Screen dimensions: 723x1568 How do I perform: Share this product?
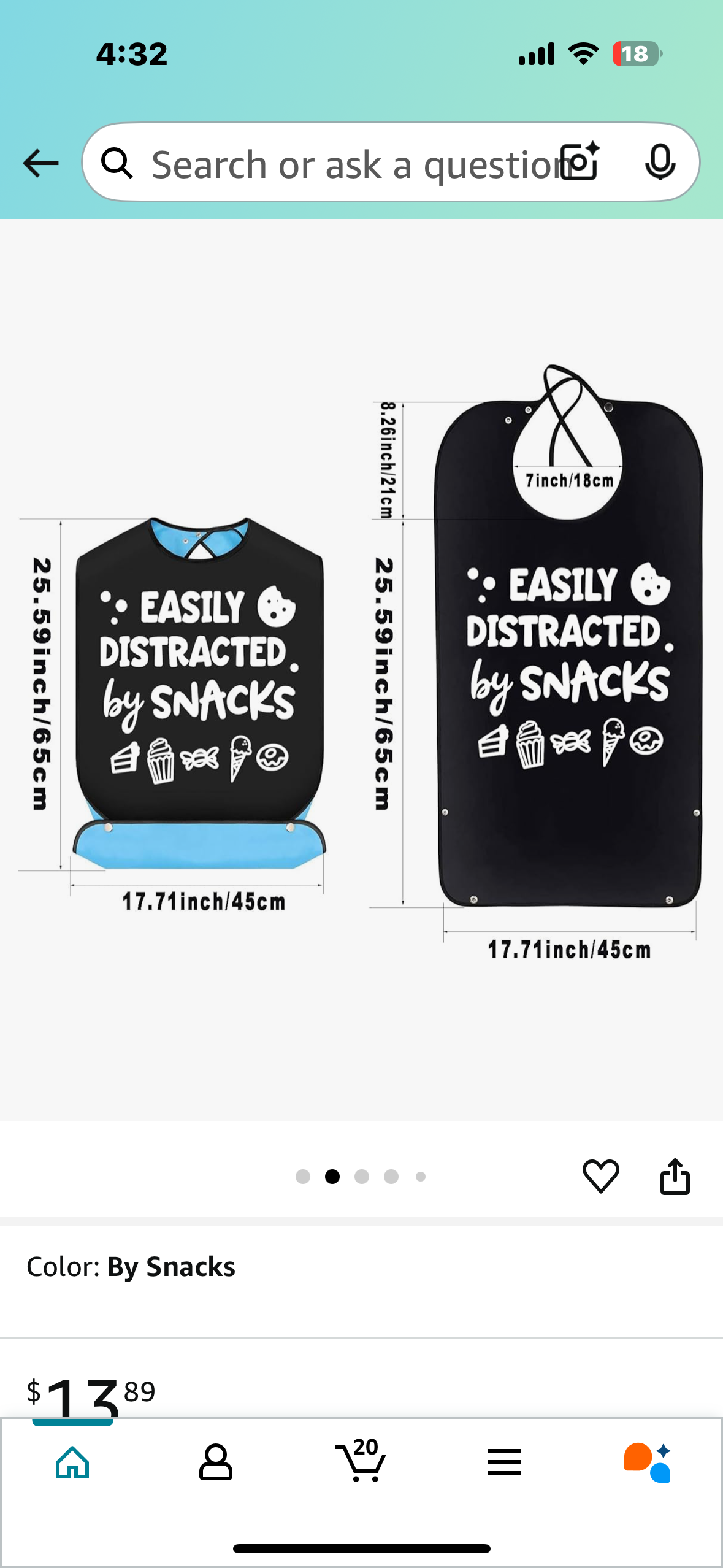click(x=675, y=1176)
